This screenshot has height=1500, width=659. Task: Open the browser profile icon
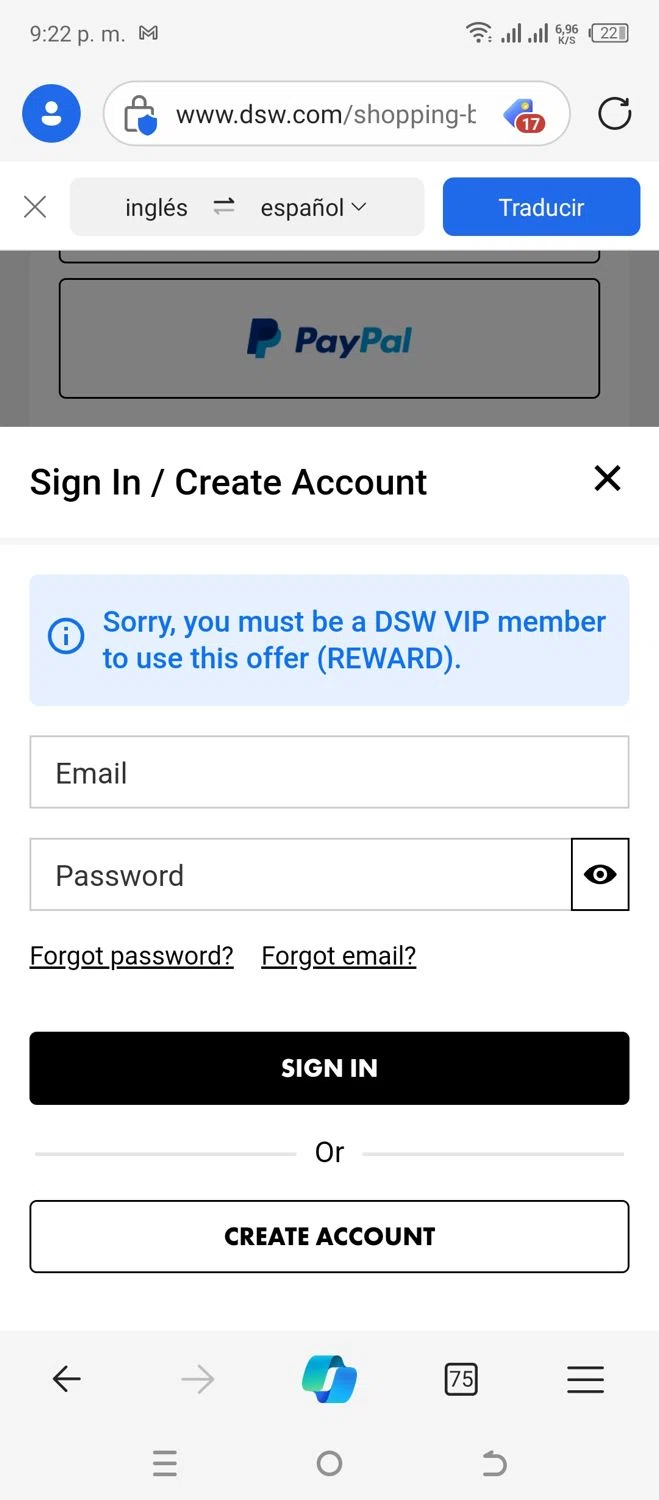pyautogui.click(x=51, y=114)
